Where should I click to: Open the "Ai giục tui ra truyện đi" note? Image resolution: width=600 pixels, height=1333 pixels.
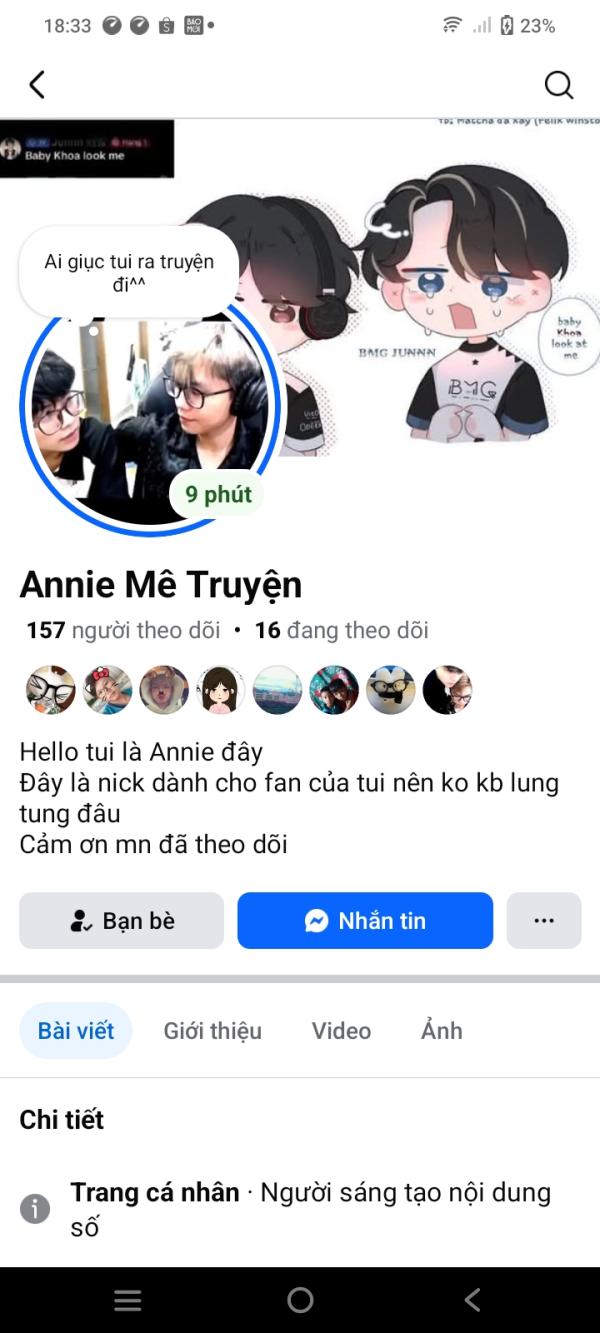129,272
